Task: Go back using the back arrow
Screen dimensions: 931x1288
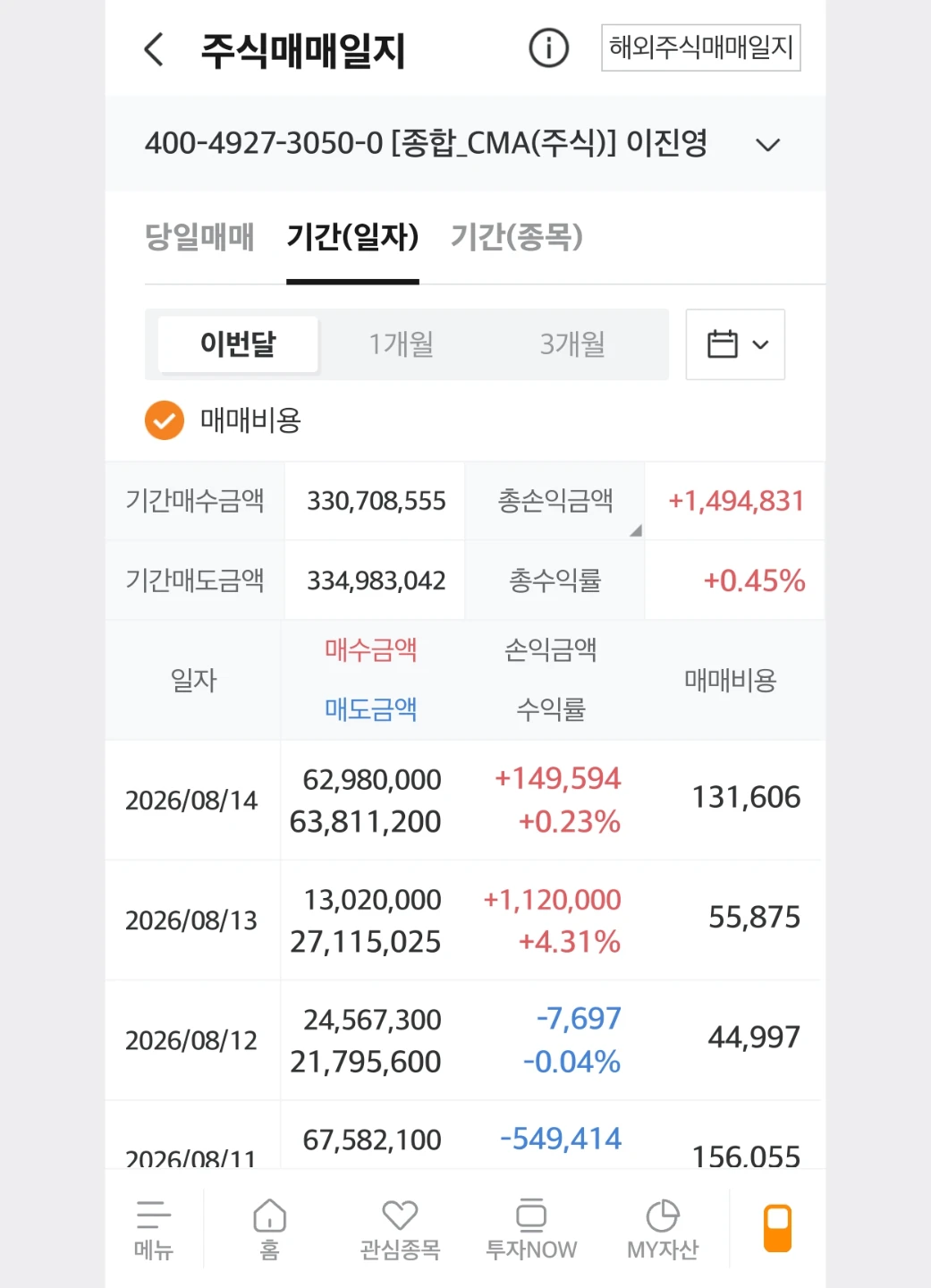Action: (x=154, y=49)
